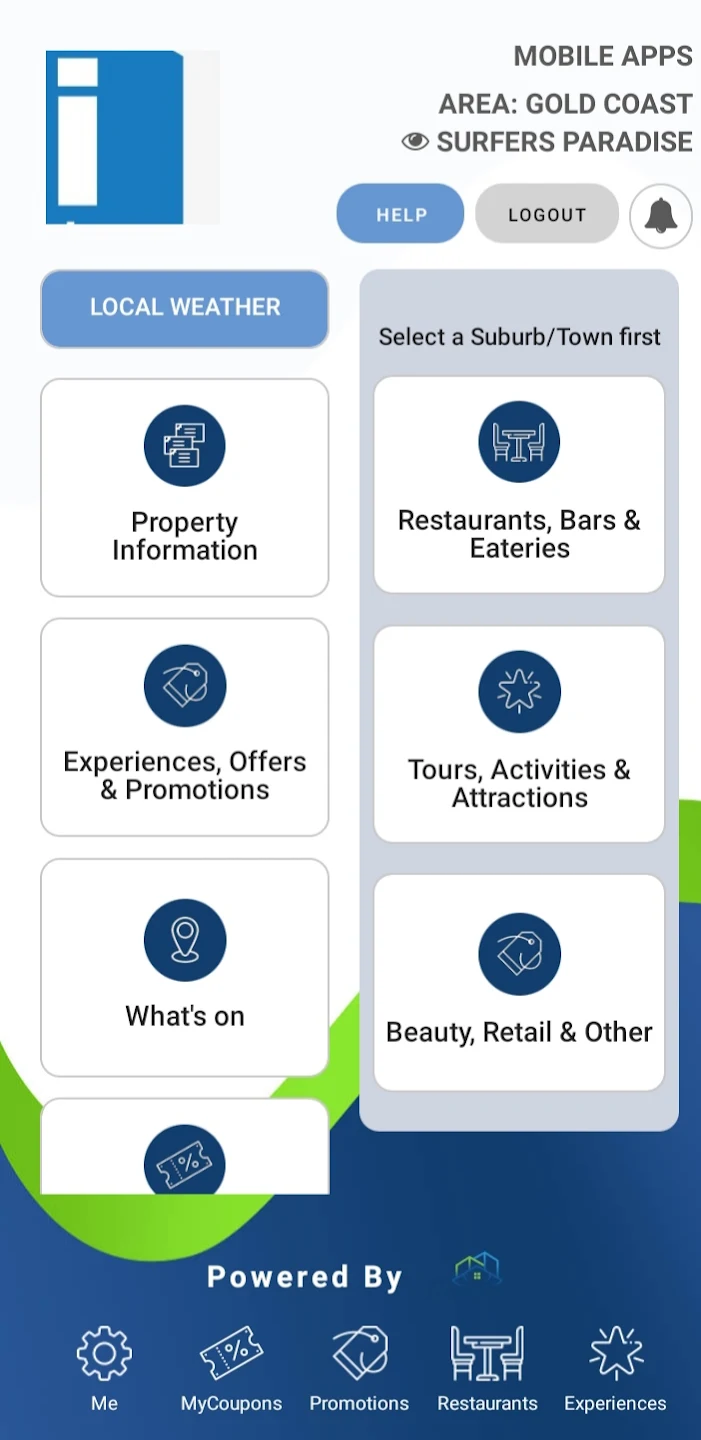
Task: Log out using the LOGOUT button
Action: 547,214
